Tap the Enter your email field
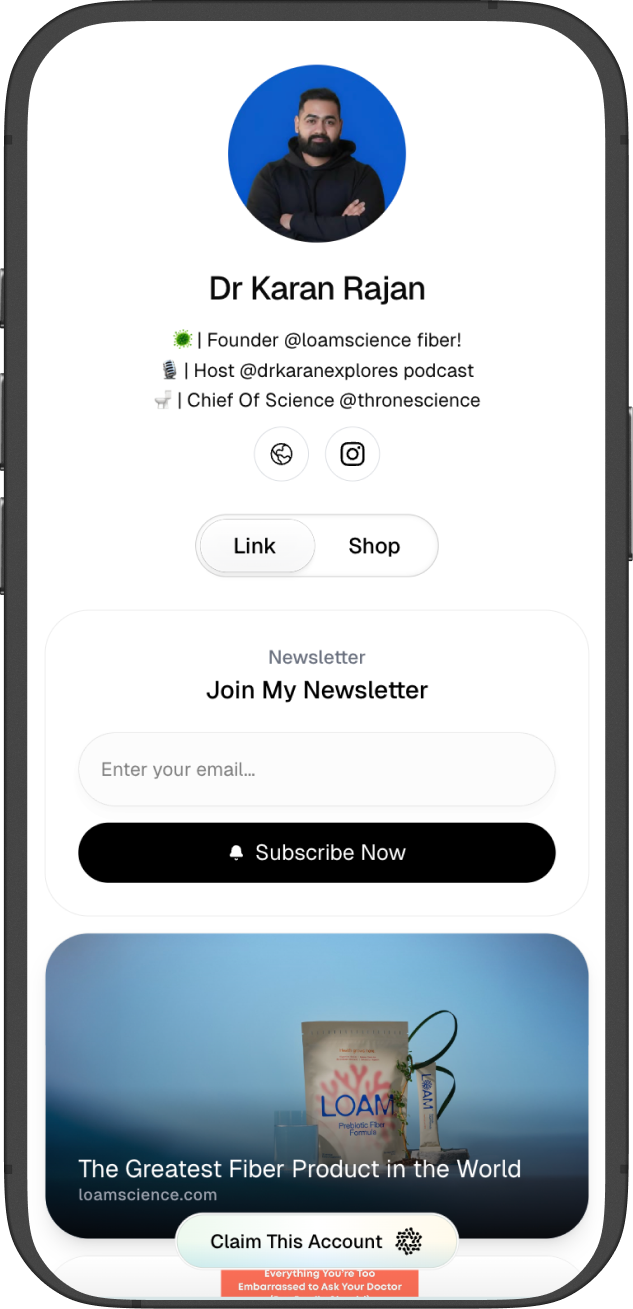The image size is (633, 1309). pyautogui.click(x=316, y=769)
